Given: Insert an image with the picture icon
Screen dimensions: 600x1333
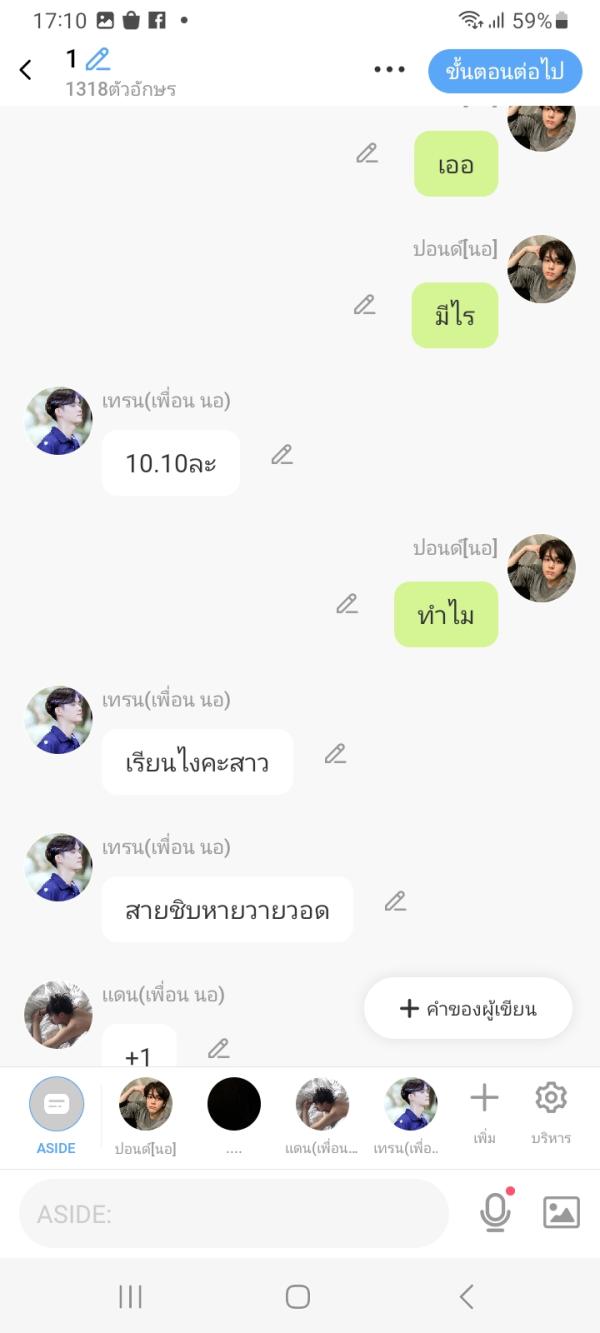Looking at the screenshot, I should pyautogui.click(x=561, y=1212).
